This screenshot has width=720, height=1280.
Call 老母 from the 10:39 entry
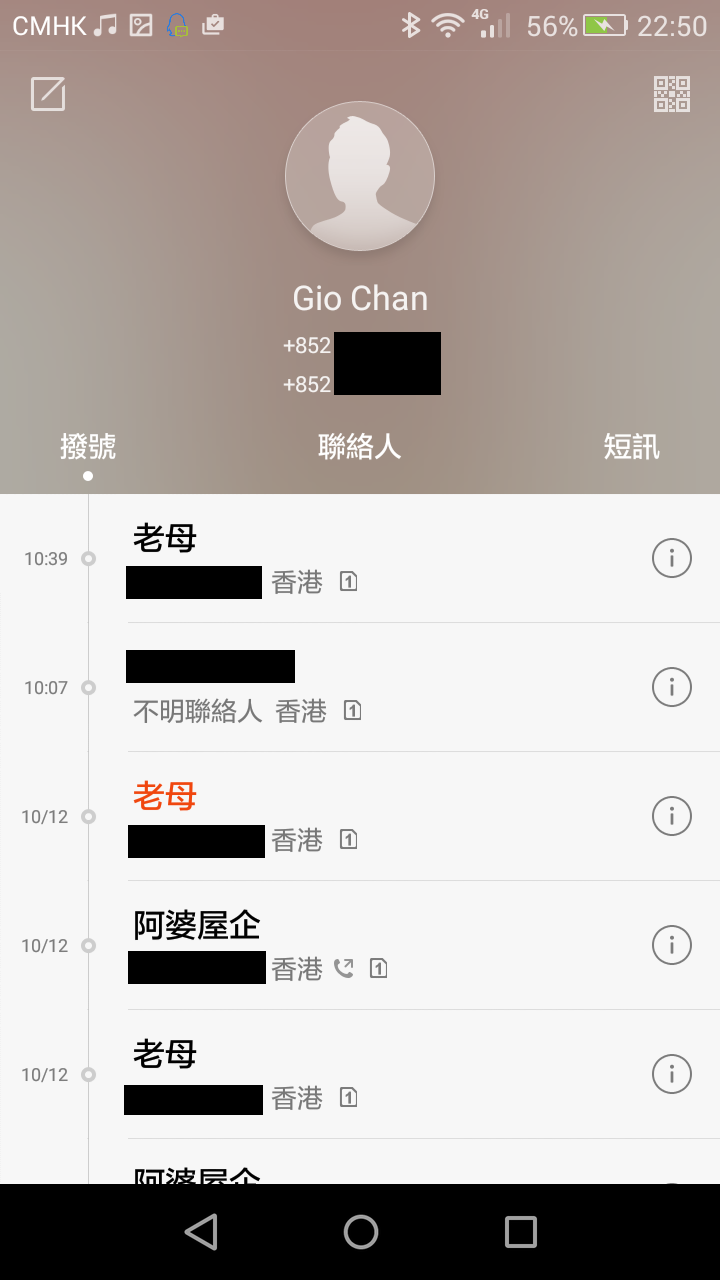(x=360, y=558)
